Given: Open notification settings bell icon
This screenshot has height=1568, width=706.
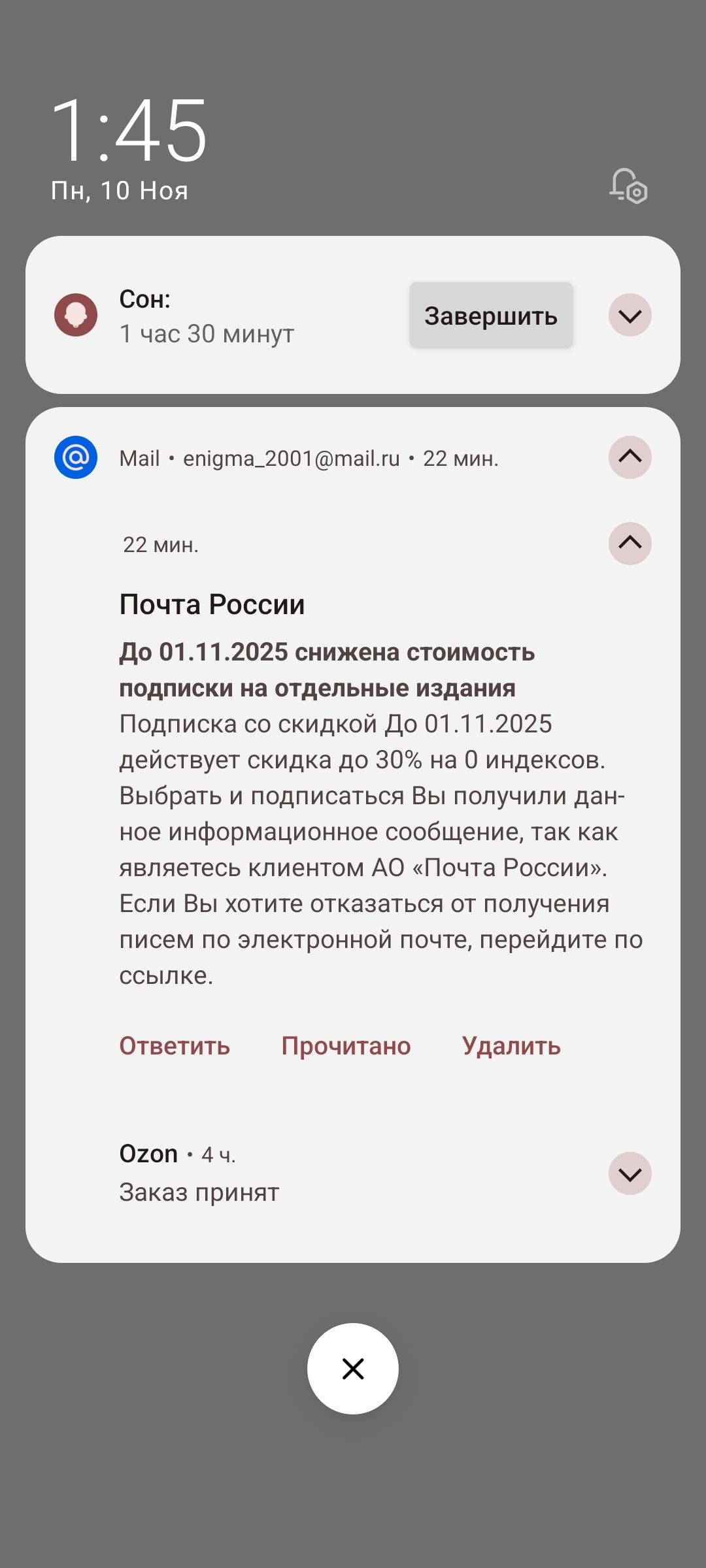Looking at the screenshot, I should click(x=628, y=186).
